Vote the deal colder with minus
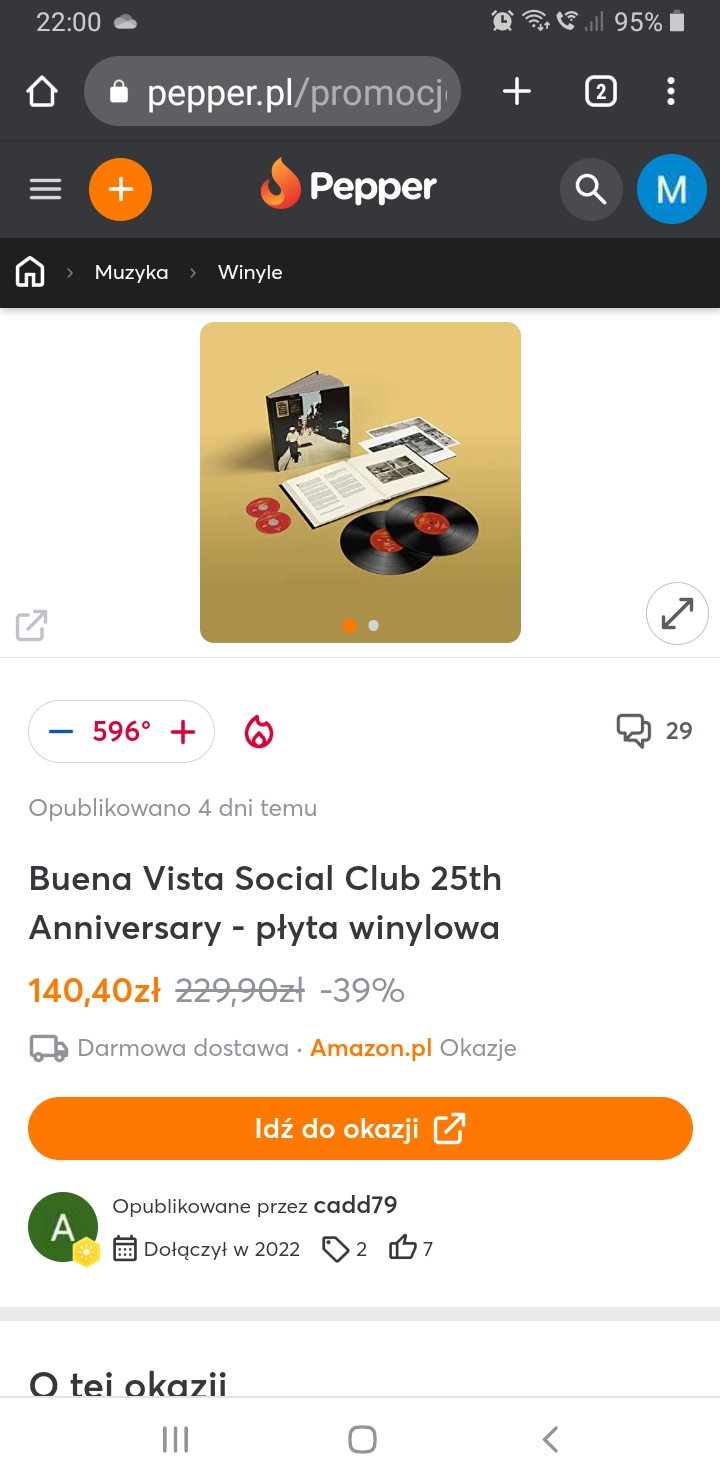The height and width of the screenshot is (1480, 720). click(61, 732)
